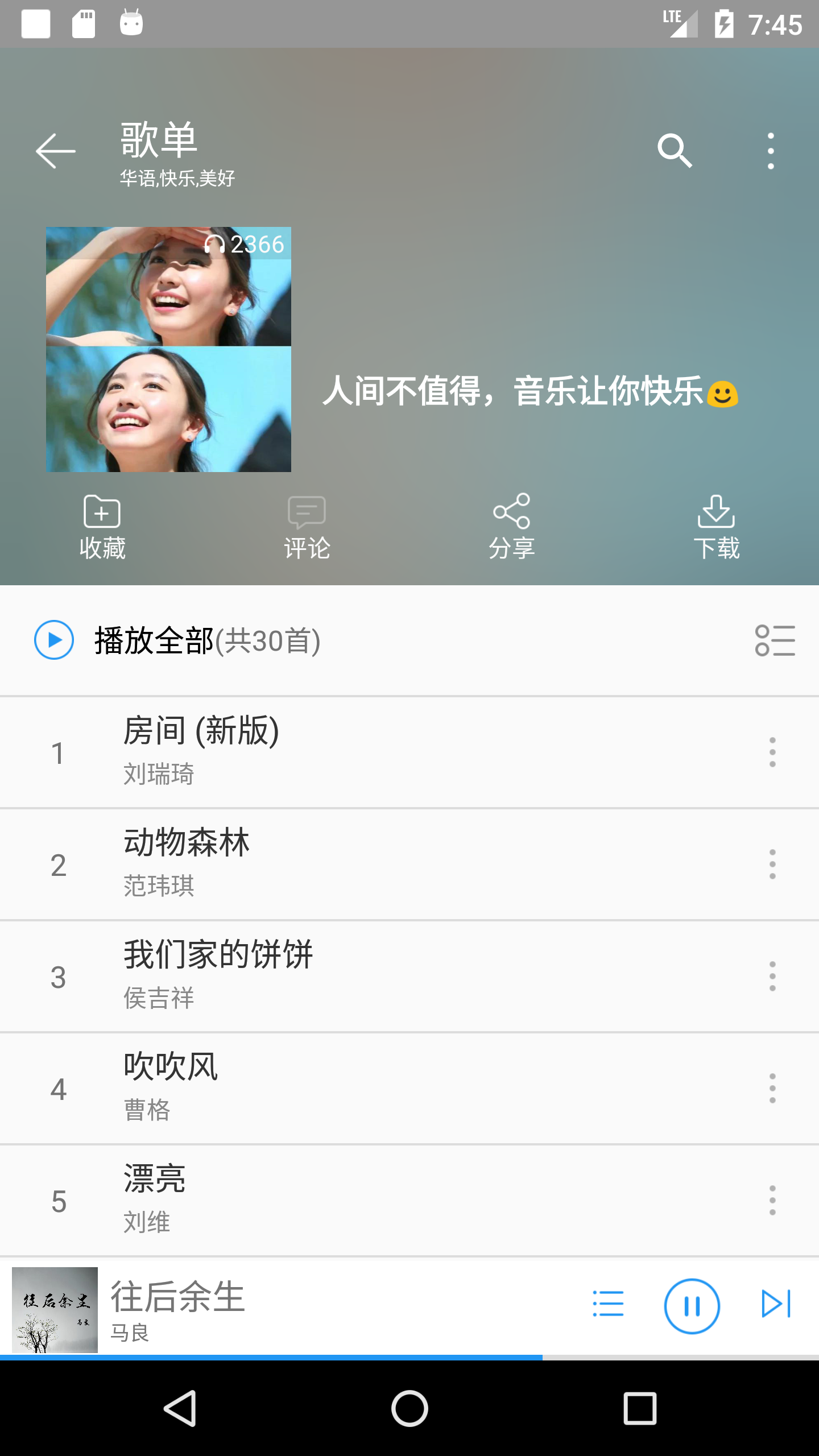The width and height of the screenshot is (819, 1456).
Task: Search within this playlist
Action: click(x=675, y=151)
